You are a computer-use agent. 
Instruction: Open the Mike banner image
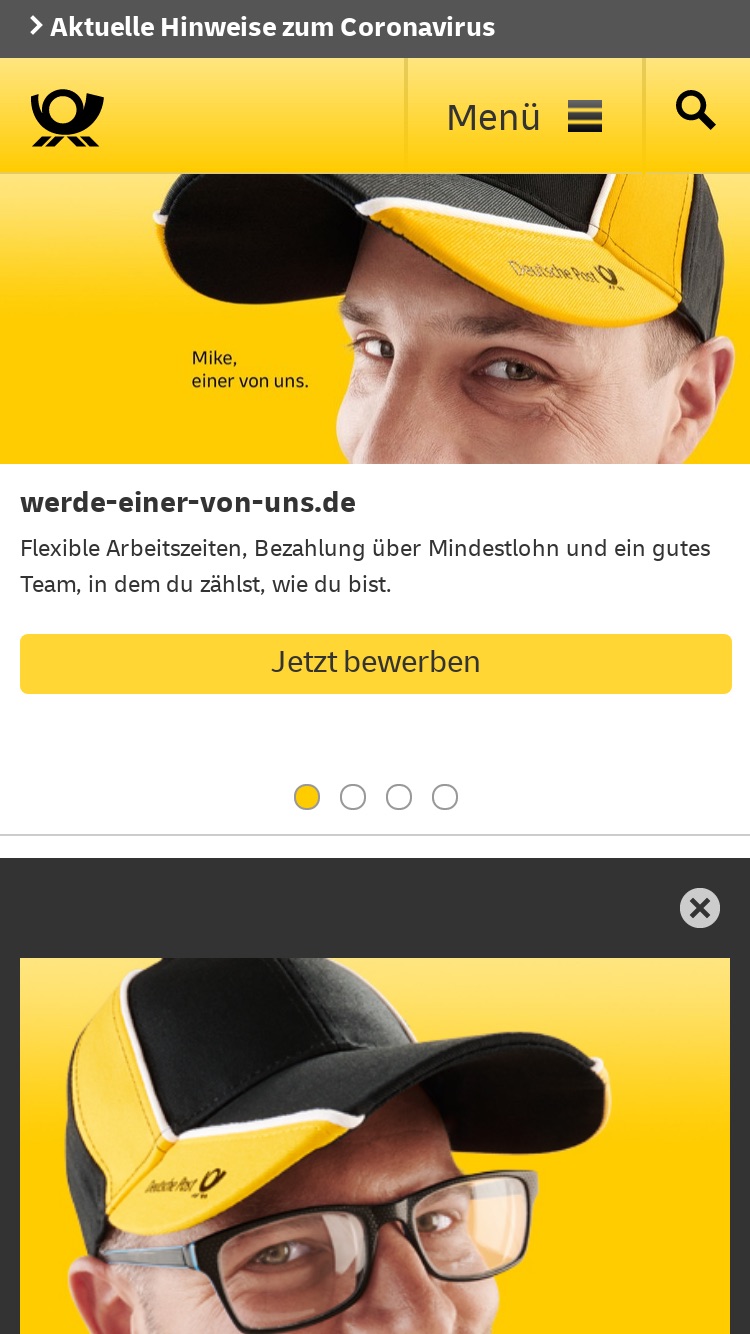pyautogui.click(x=375, y=319)
